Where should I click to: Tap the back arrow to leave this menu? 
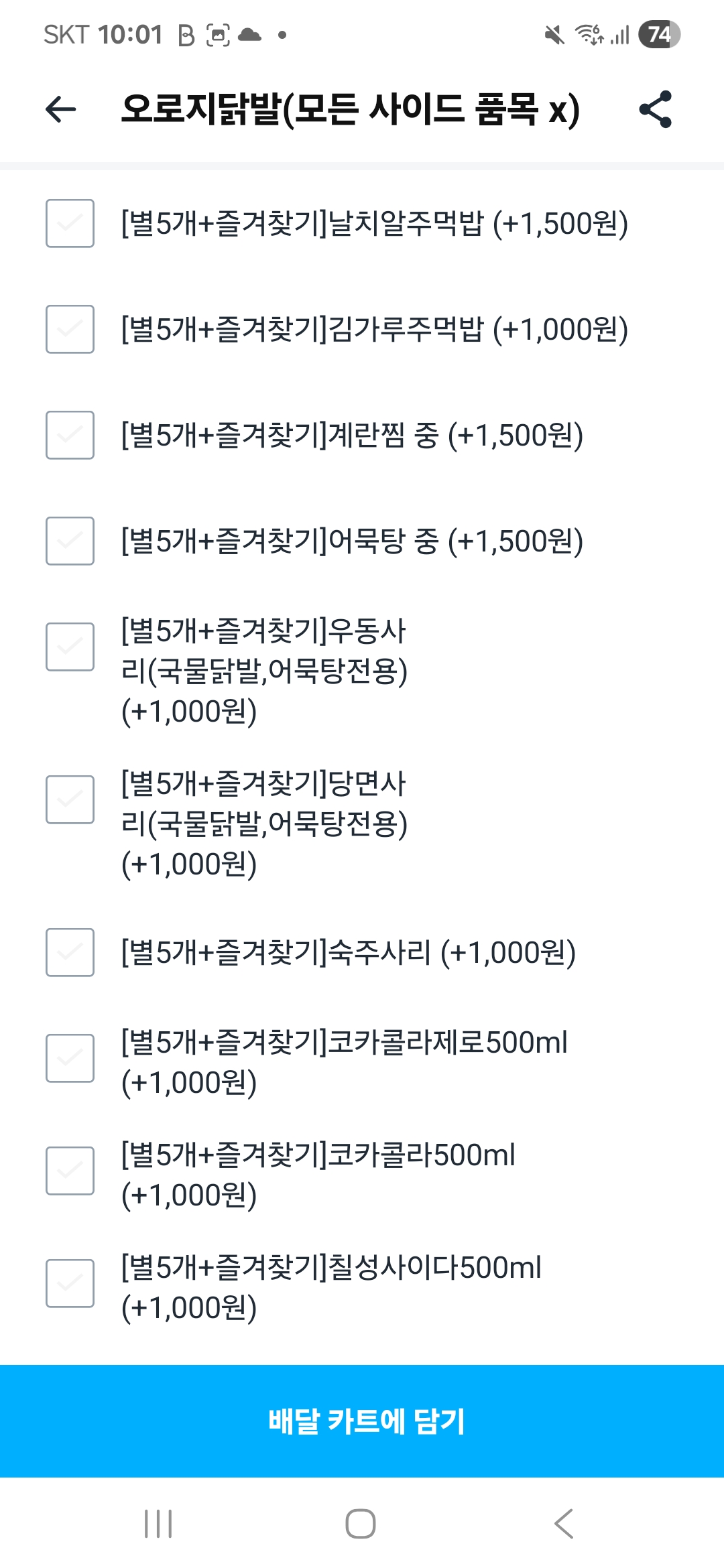[60, 109]
